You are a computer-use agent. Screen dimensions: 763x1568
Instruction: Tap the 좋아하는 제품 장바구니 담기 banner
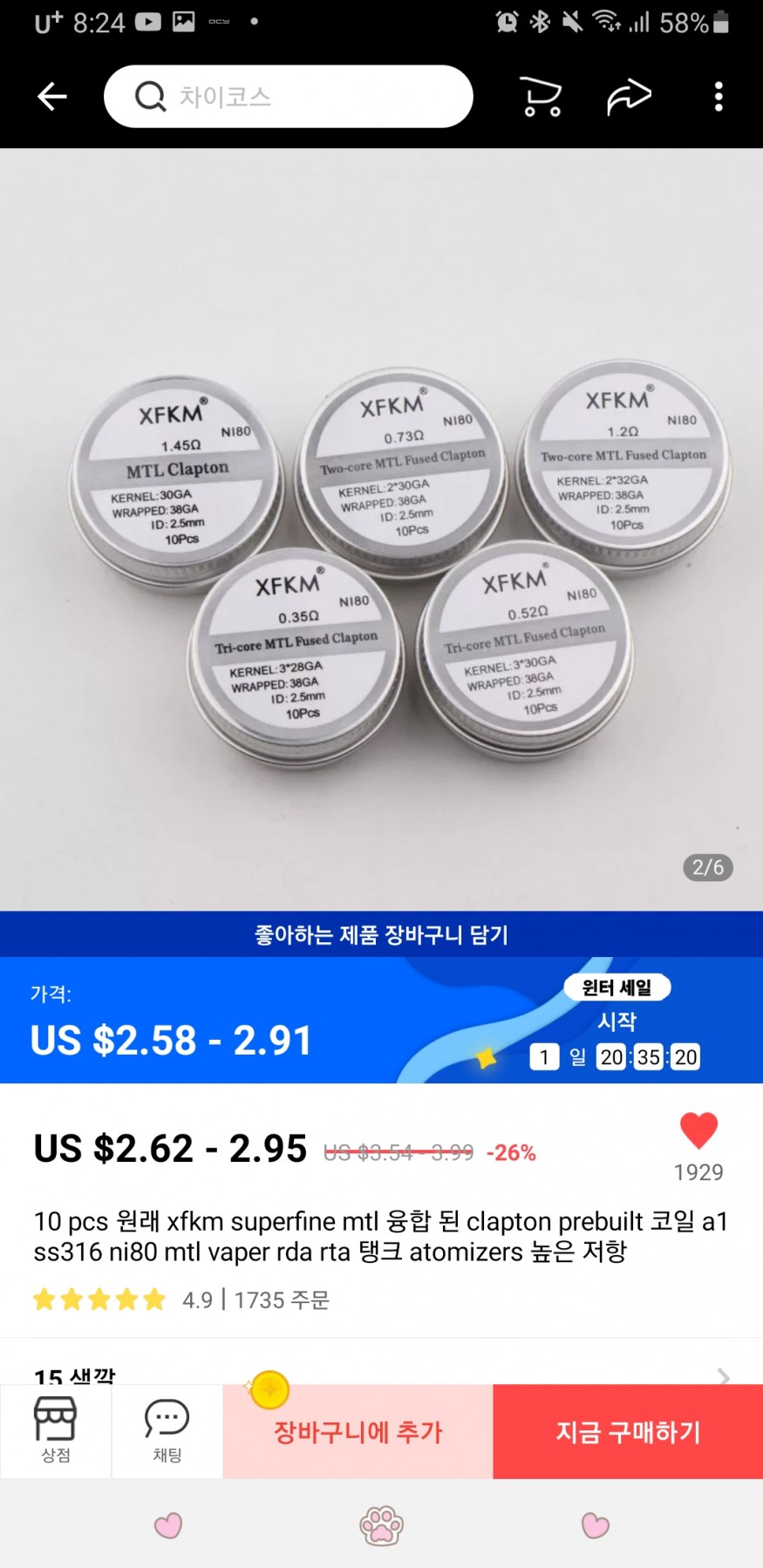coord(381,934)
